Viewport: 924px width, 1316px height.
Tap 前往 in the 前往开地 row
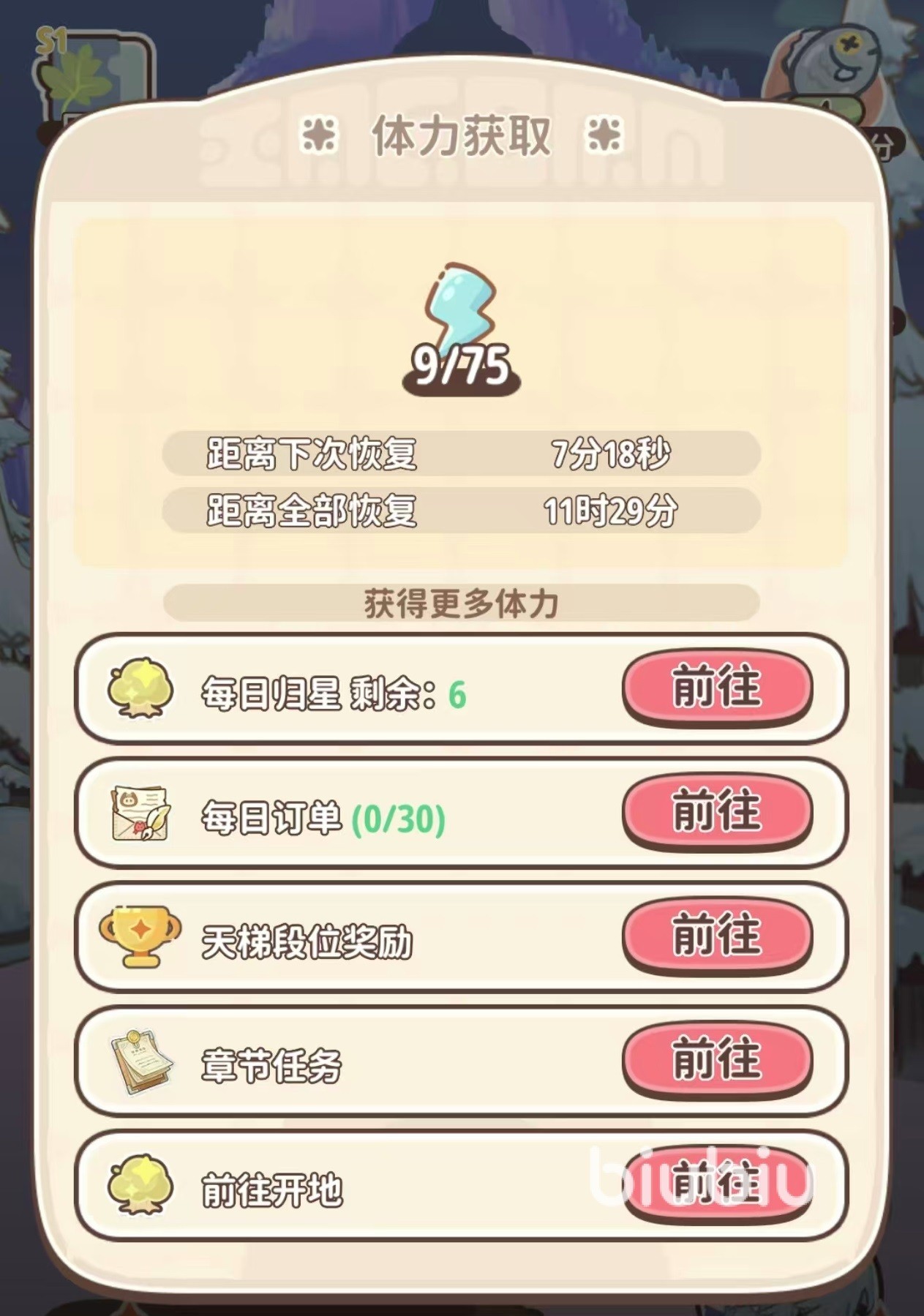(717, 1184)
